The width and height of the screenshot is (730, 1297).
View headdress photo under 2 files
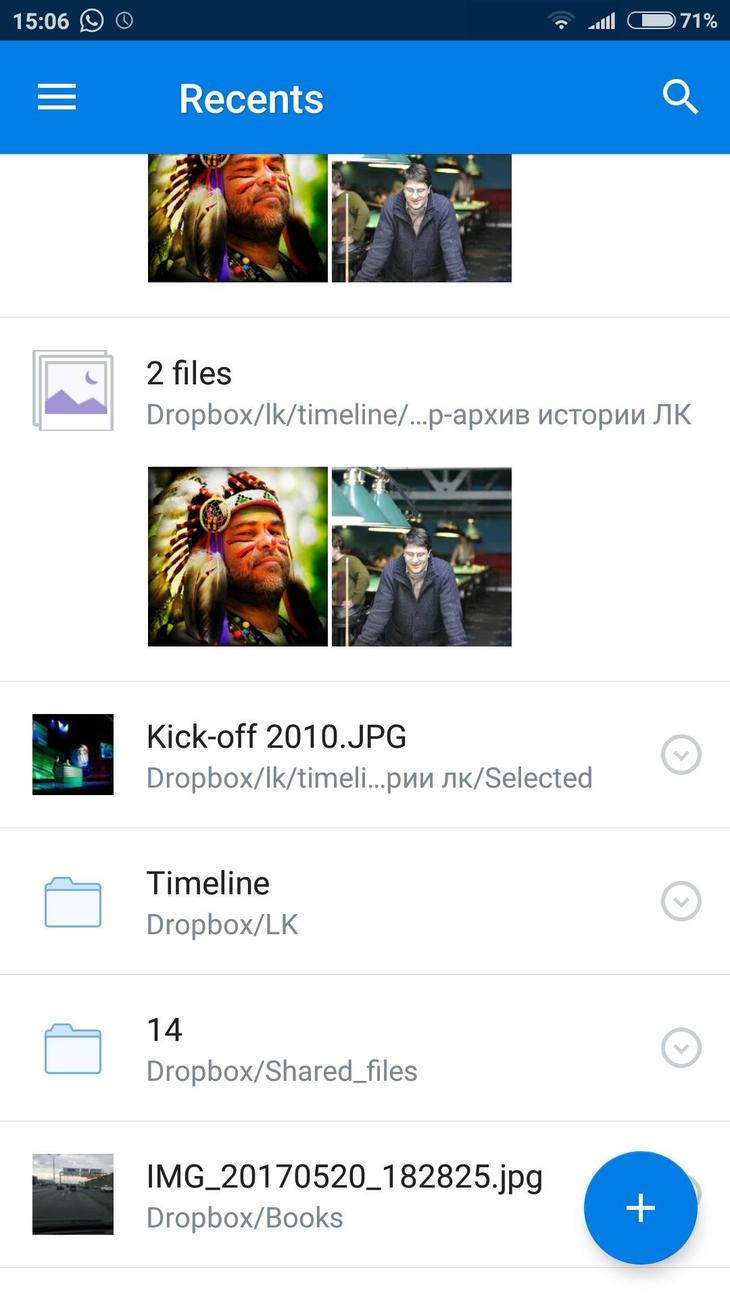[238, 556]
